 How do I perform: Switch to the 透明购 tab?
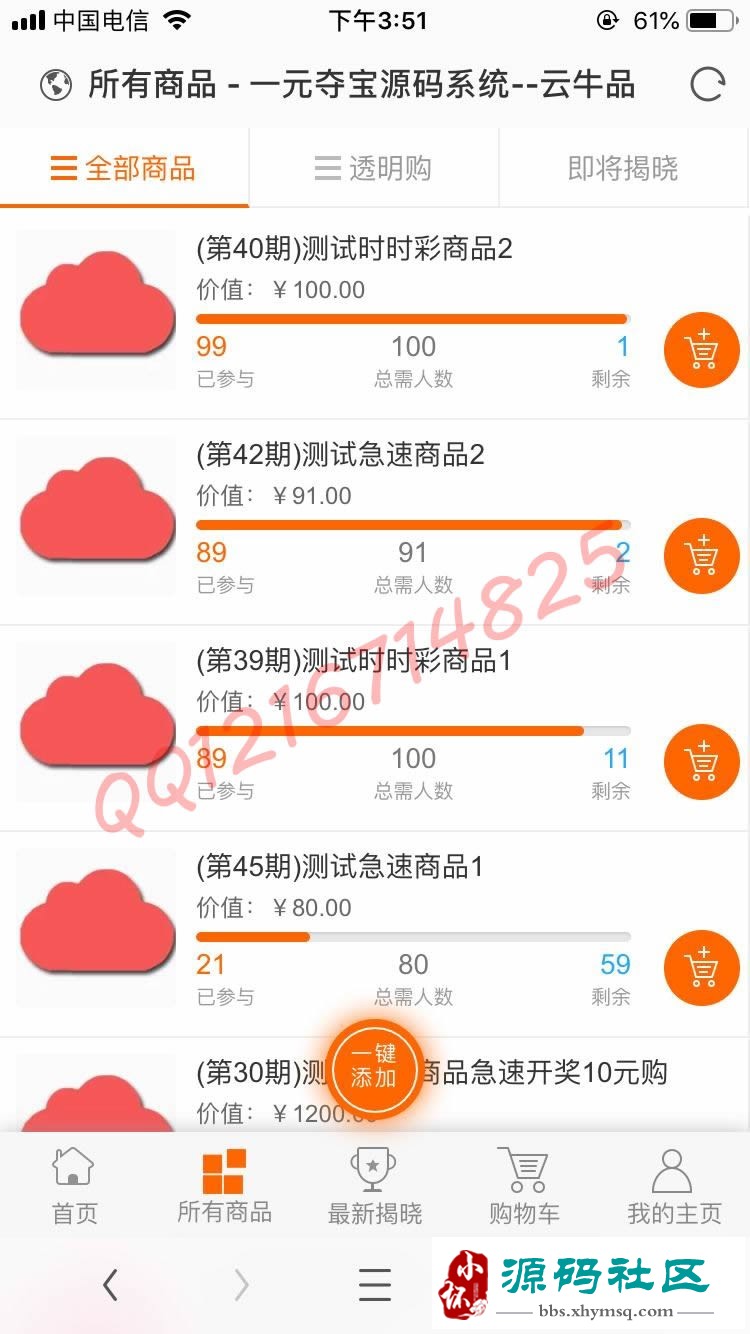pos(373,168)
